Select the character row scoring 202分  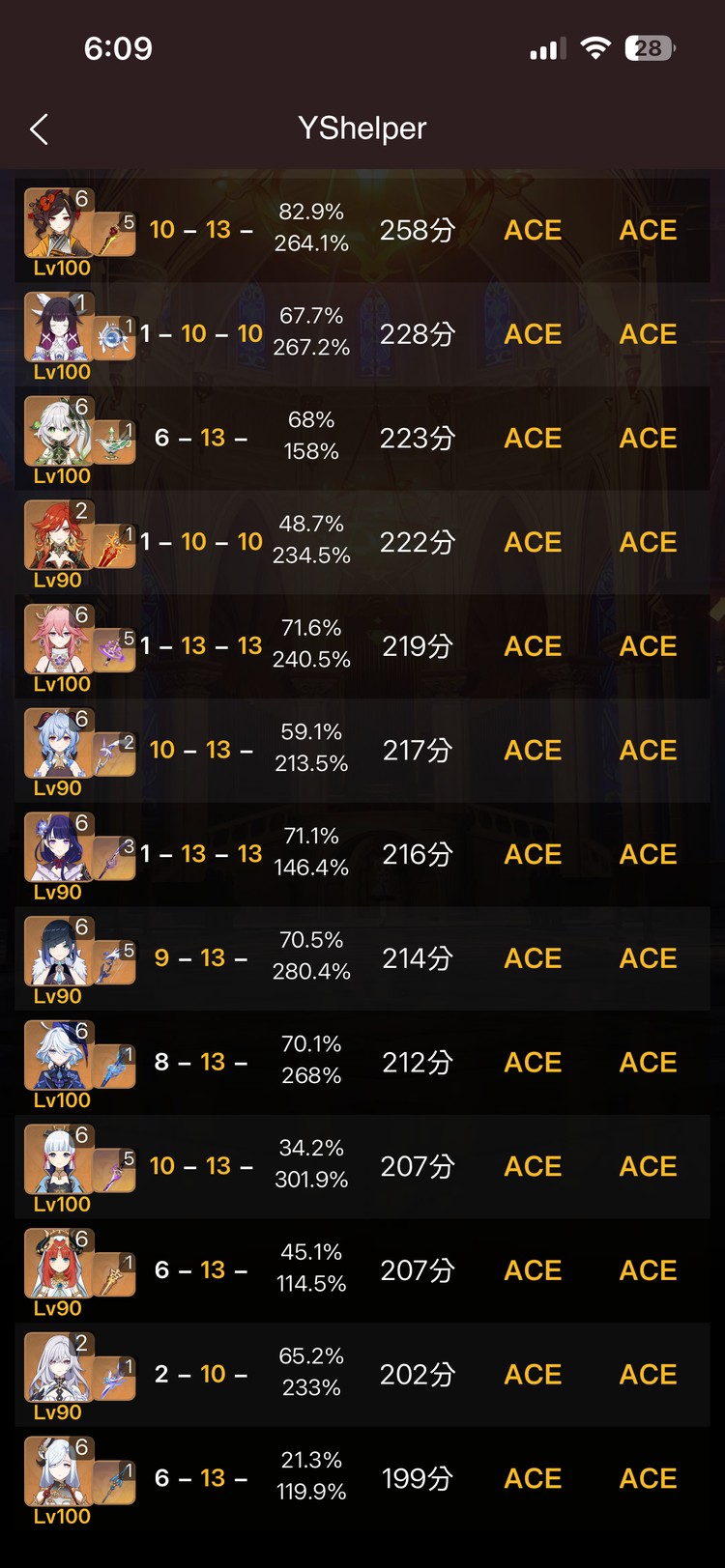[x=362, y=1374]
